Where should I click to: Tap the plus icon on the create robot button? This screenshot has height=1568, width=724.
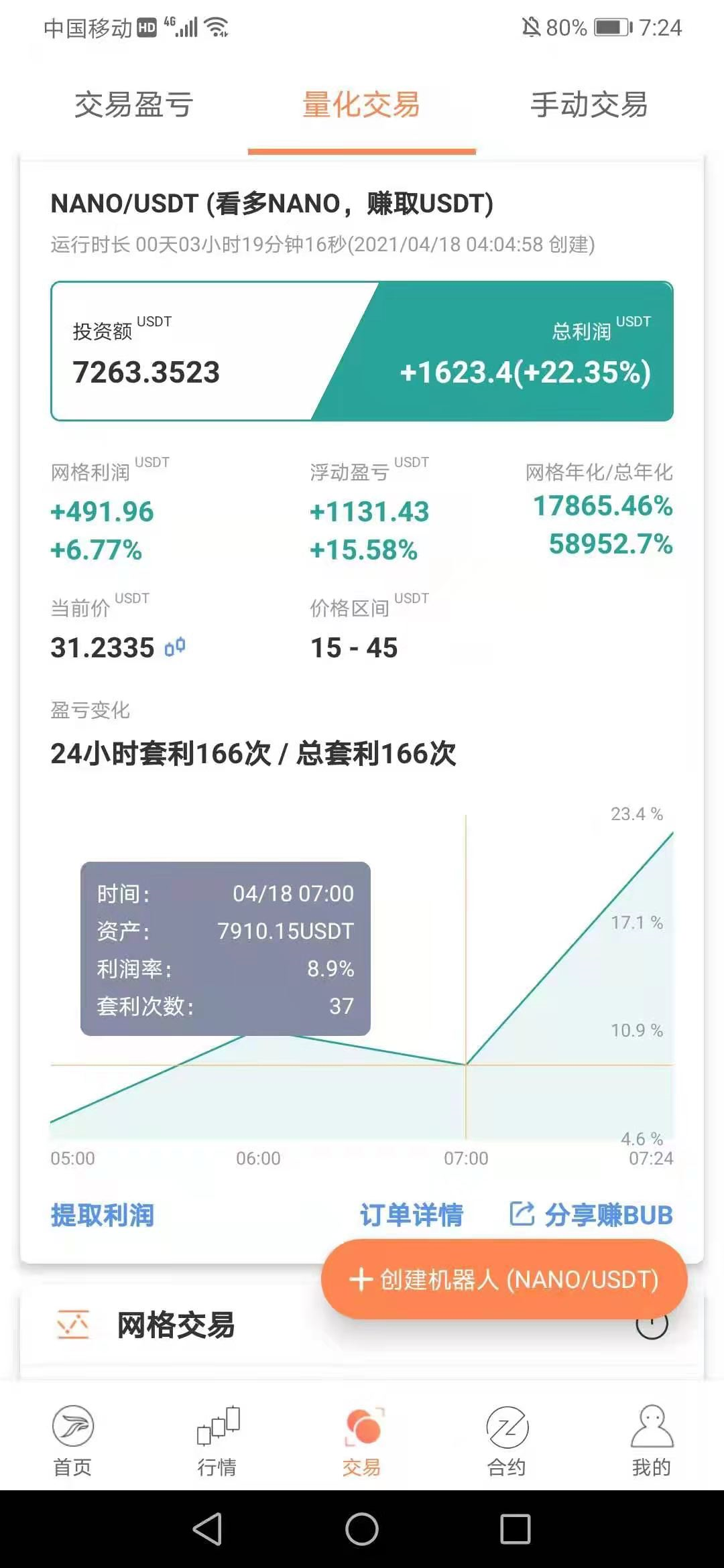(x=361, y=1279)
